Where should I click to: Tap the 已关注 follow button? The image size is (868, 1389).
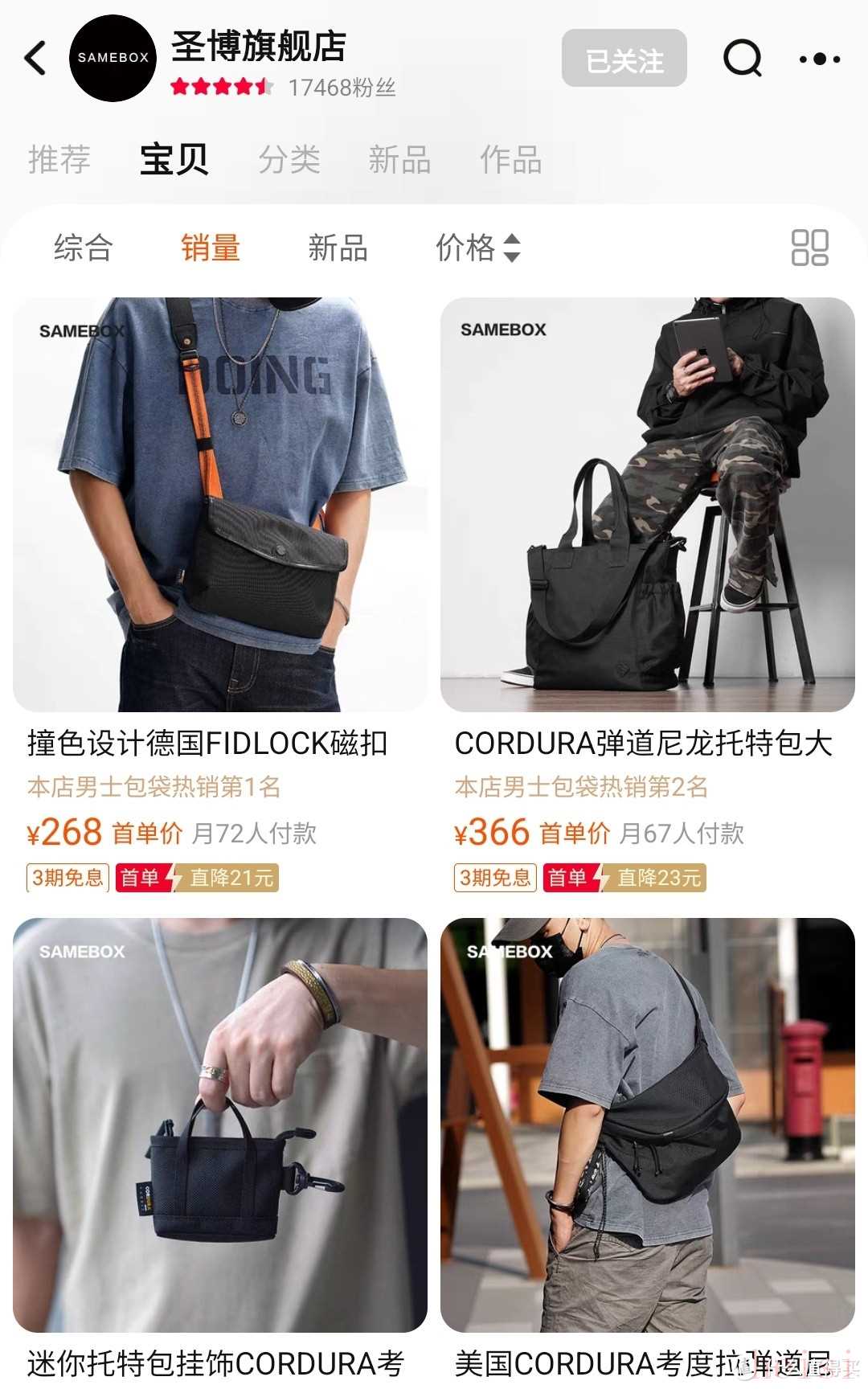tap(624, 59)
